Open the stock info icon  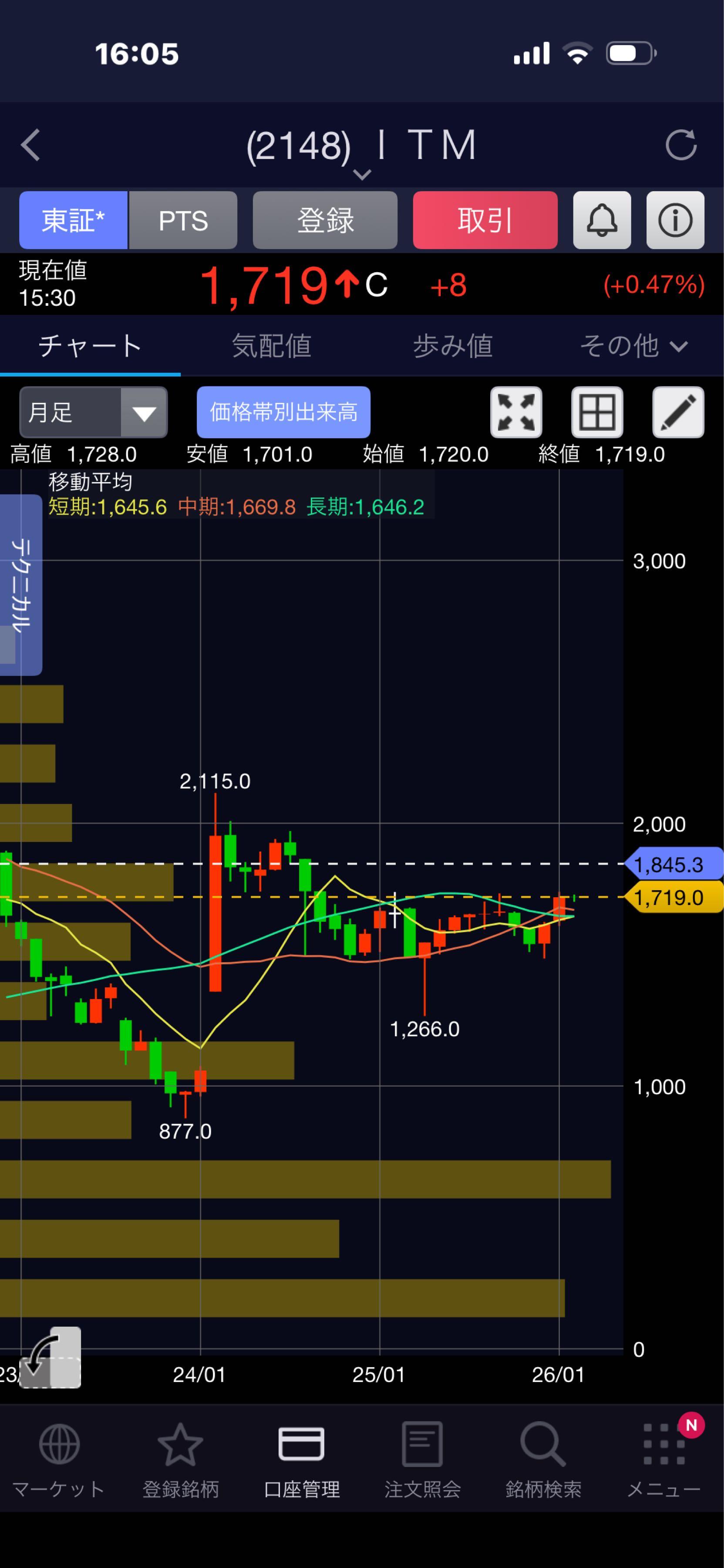pos(675,220)
